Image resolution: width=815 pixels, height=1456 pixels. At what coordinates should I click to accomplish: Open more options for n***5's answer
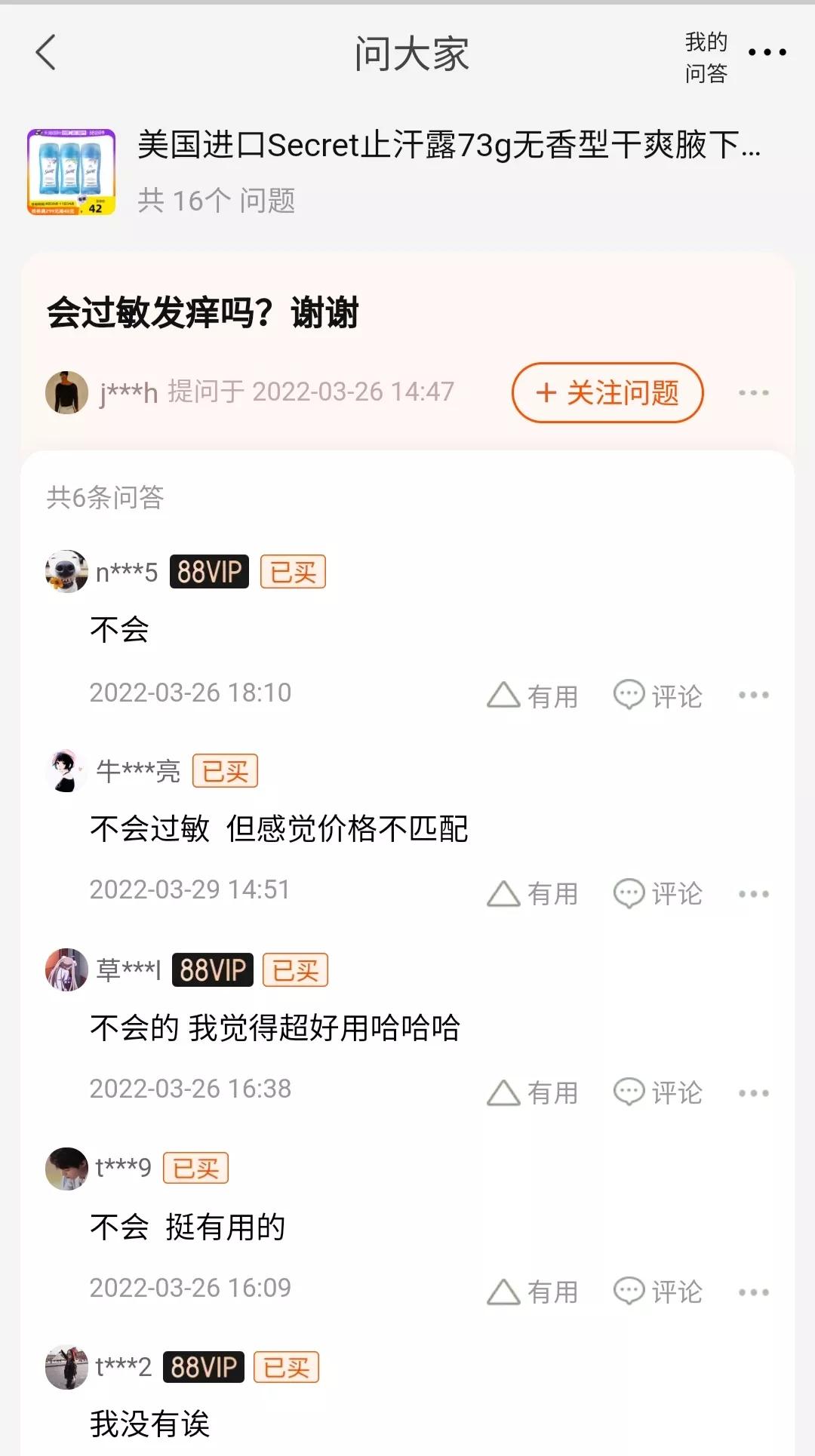coord(753,696)
